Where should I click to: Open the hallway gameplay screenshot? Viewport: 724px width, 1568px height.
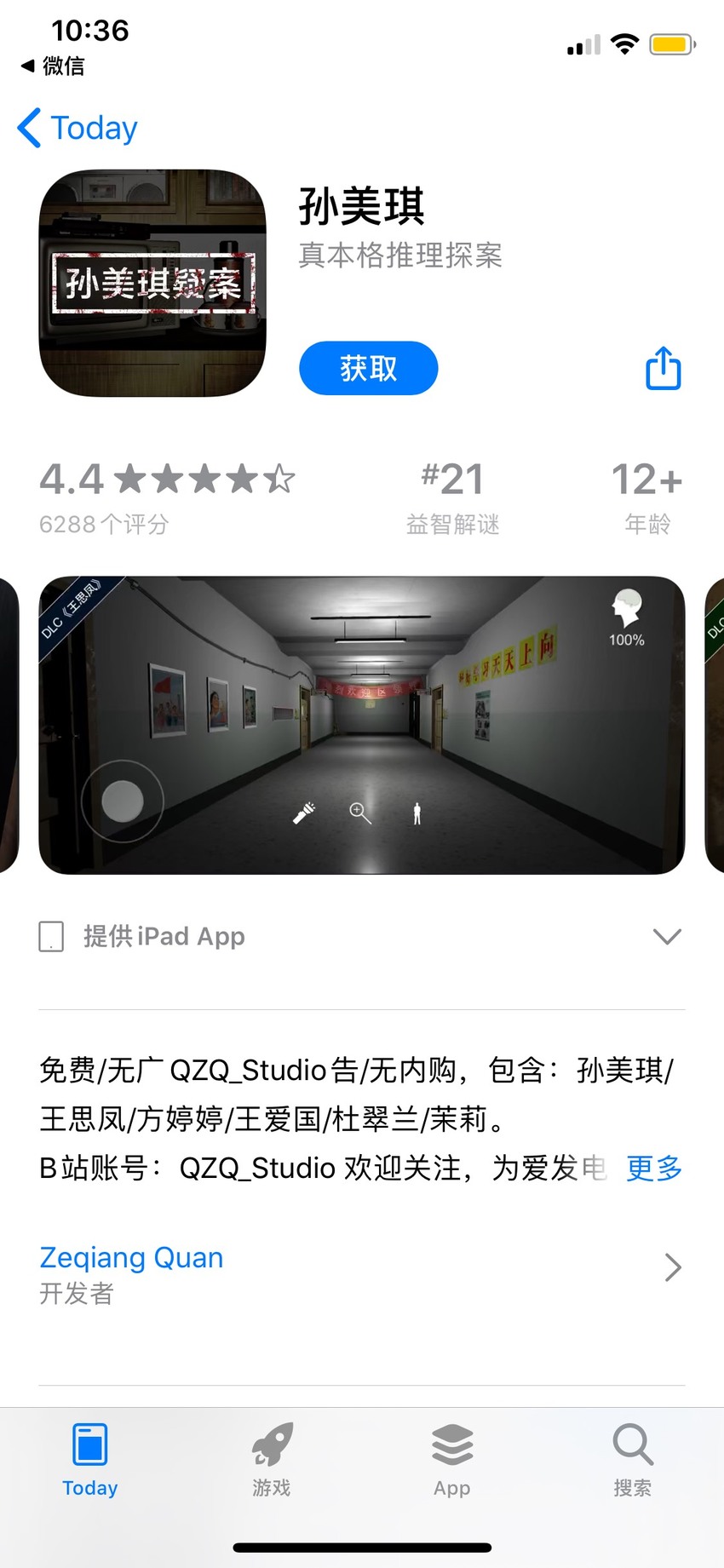362,725
